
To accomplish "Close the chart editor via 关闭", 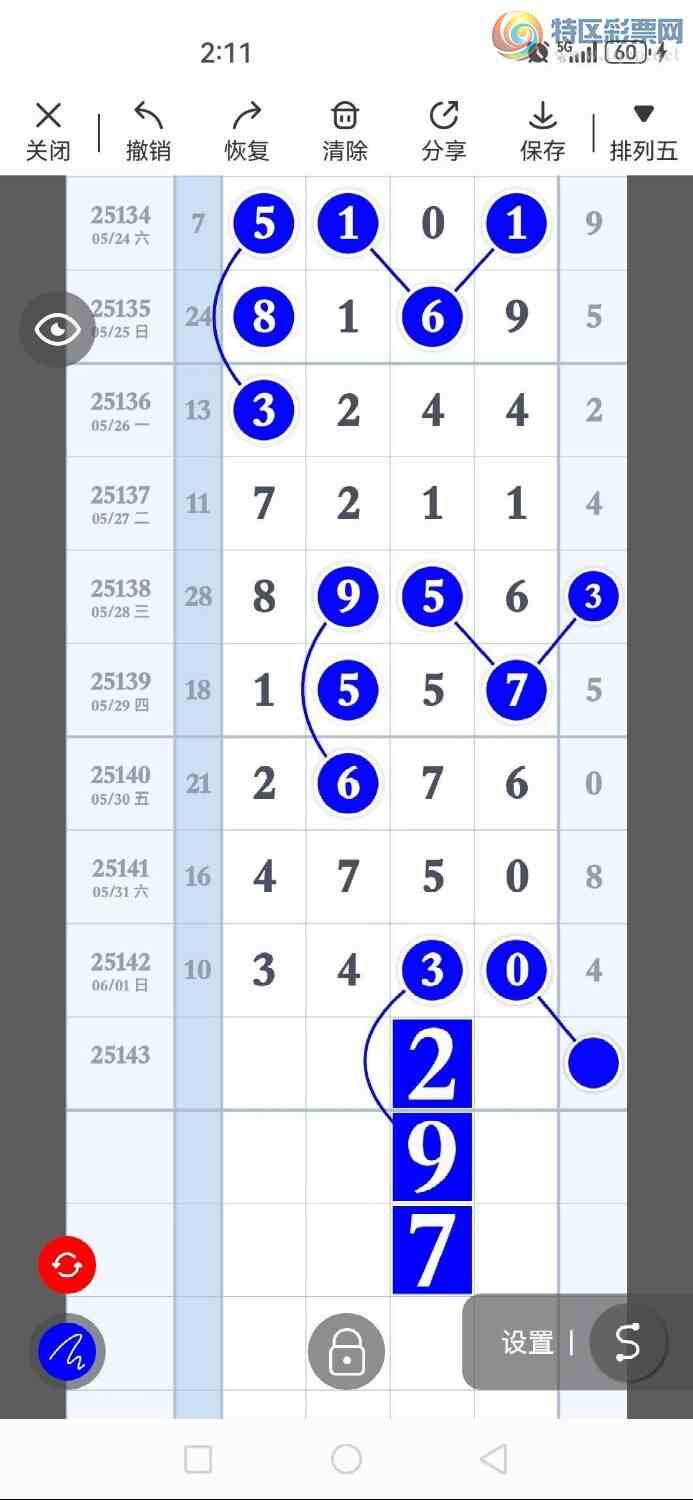I will point(48,131).
